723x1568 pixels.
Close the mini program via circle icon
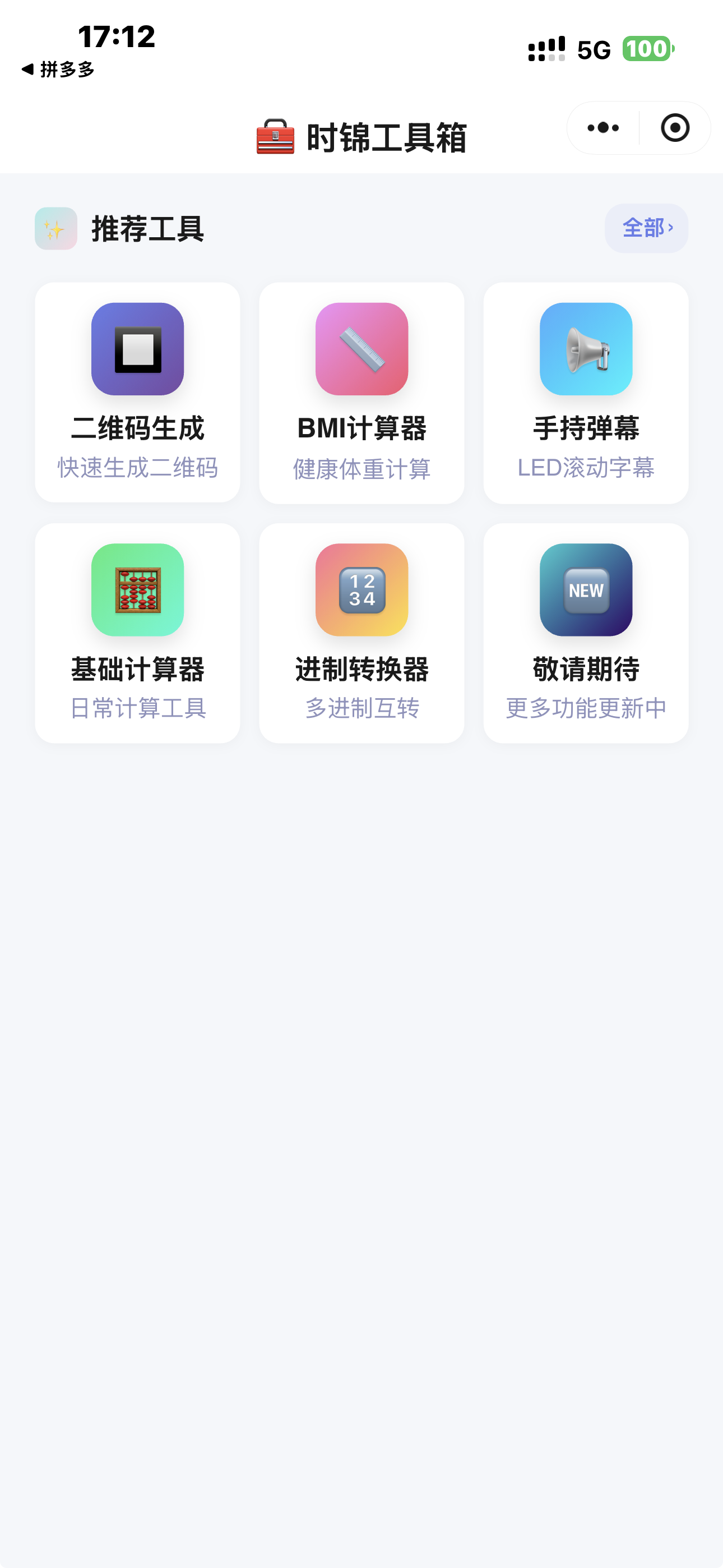click(x=675, y=128)
